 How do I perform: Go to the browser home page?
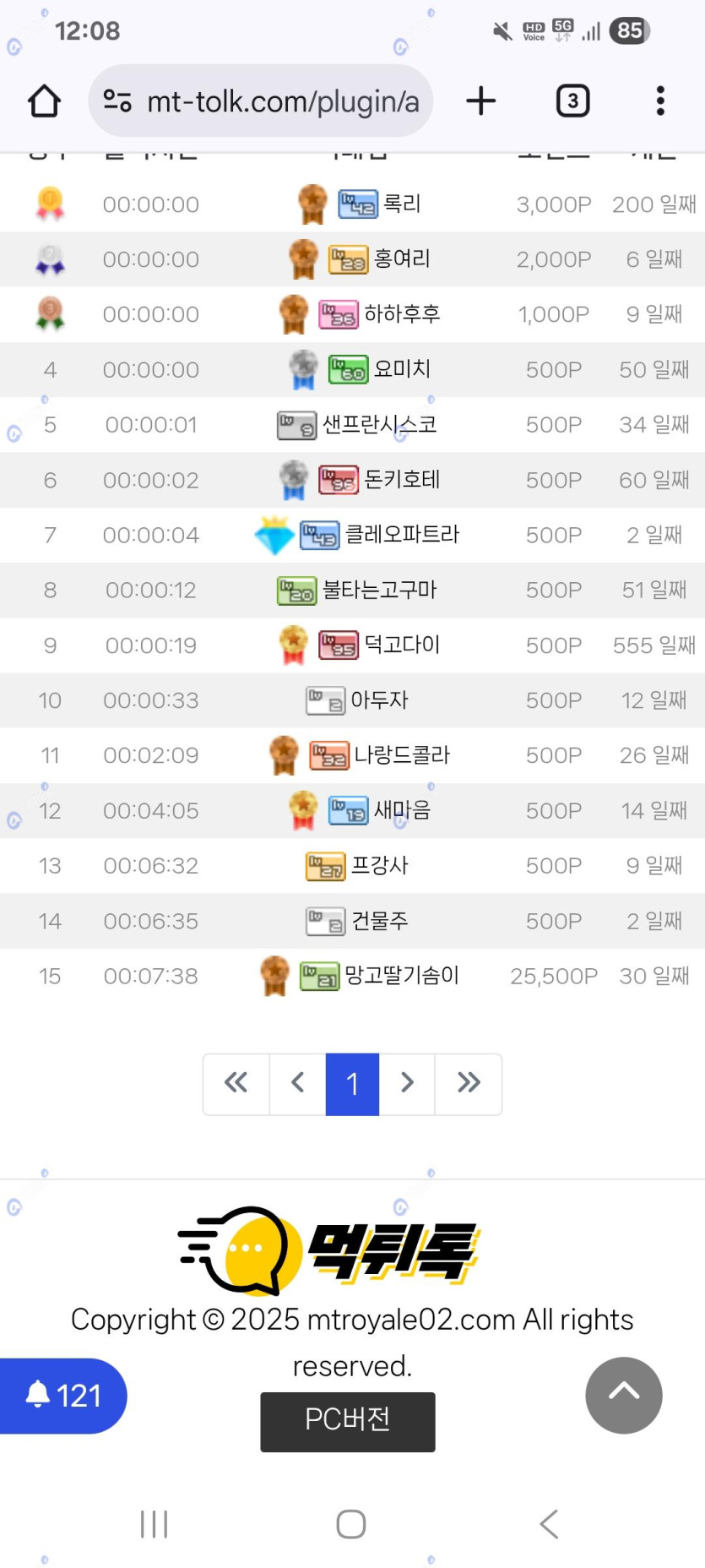pyautogui.click(x=45, y=101)
